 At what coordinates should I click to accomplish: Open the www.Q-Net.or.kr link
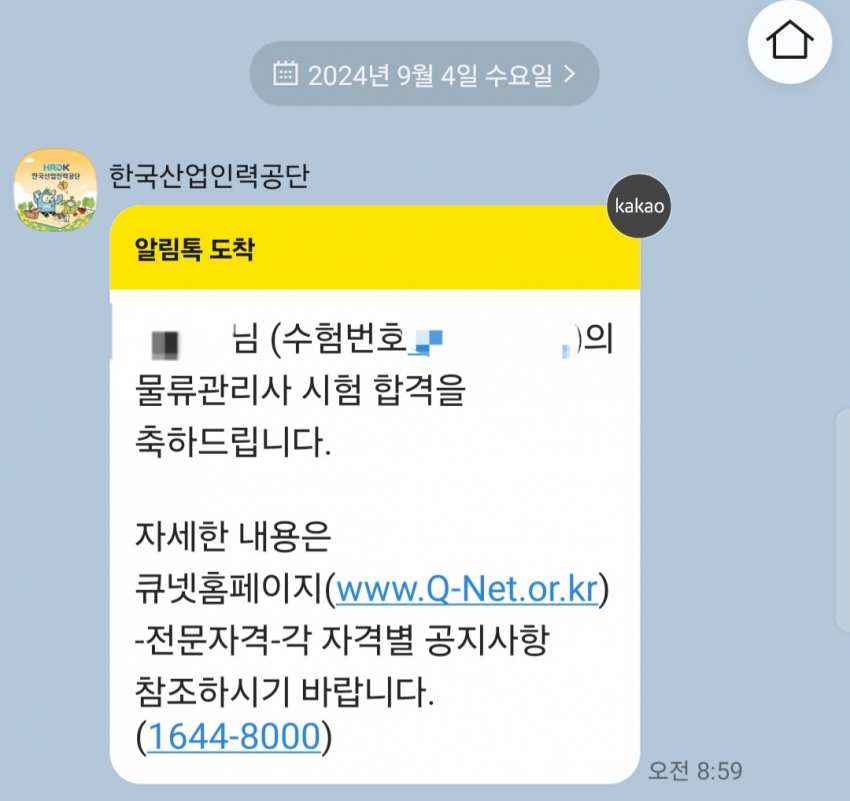(467, 590)
